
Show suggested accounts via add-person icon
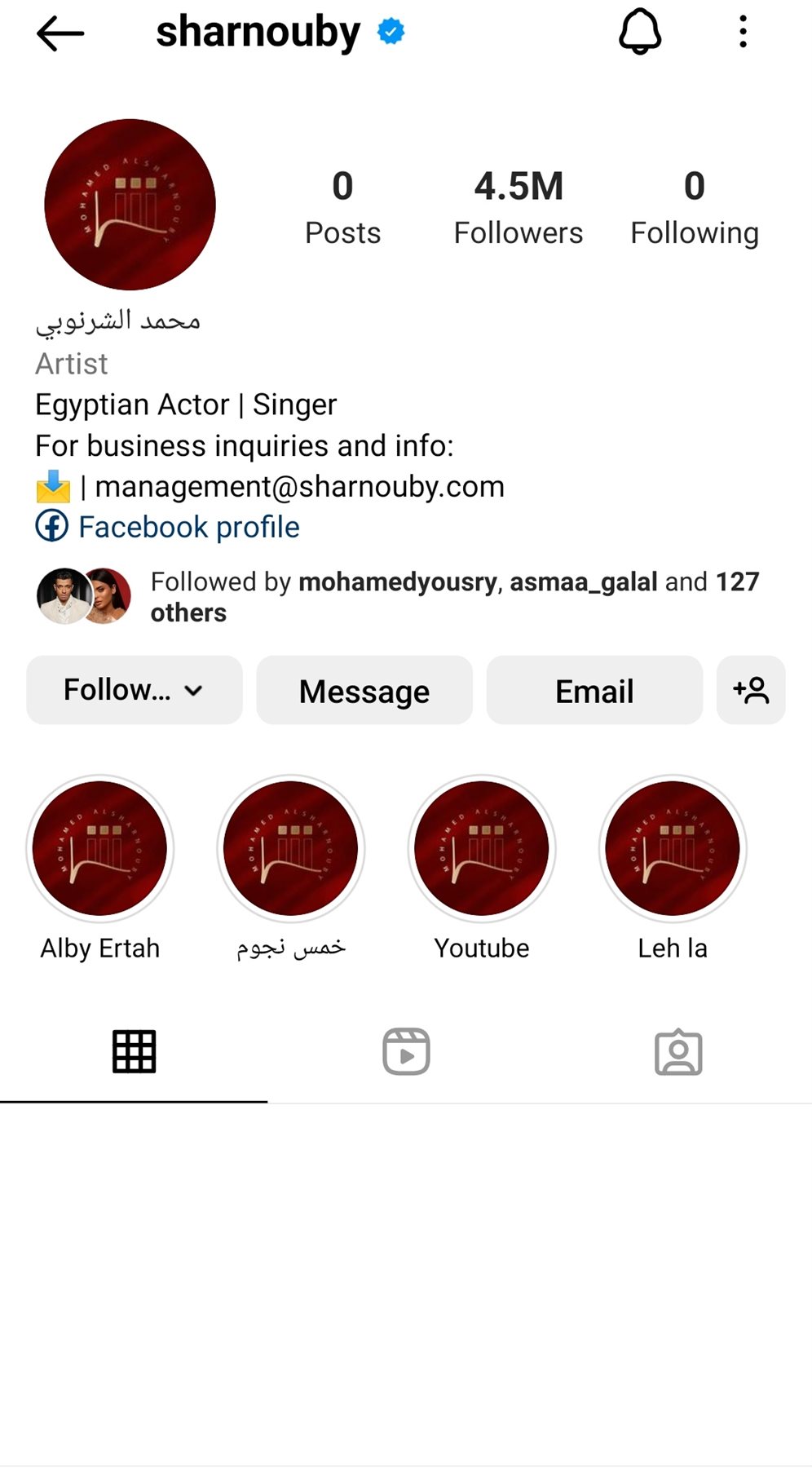coord(751,691)
